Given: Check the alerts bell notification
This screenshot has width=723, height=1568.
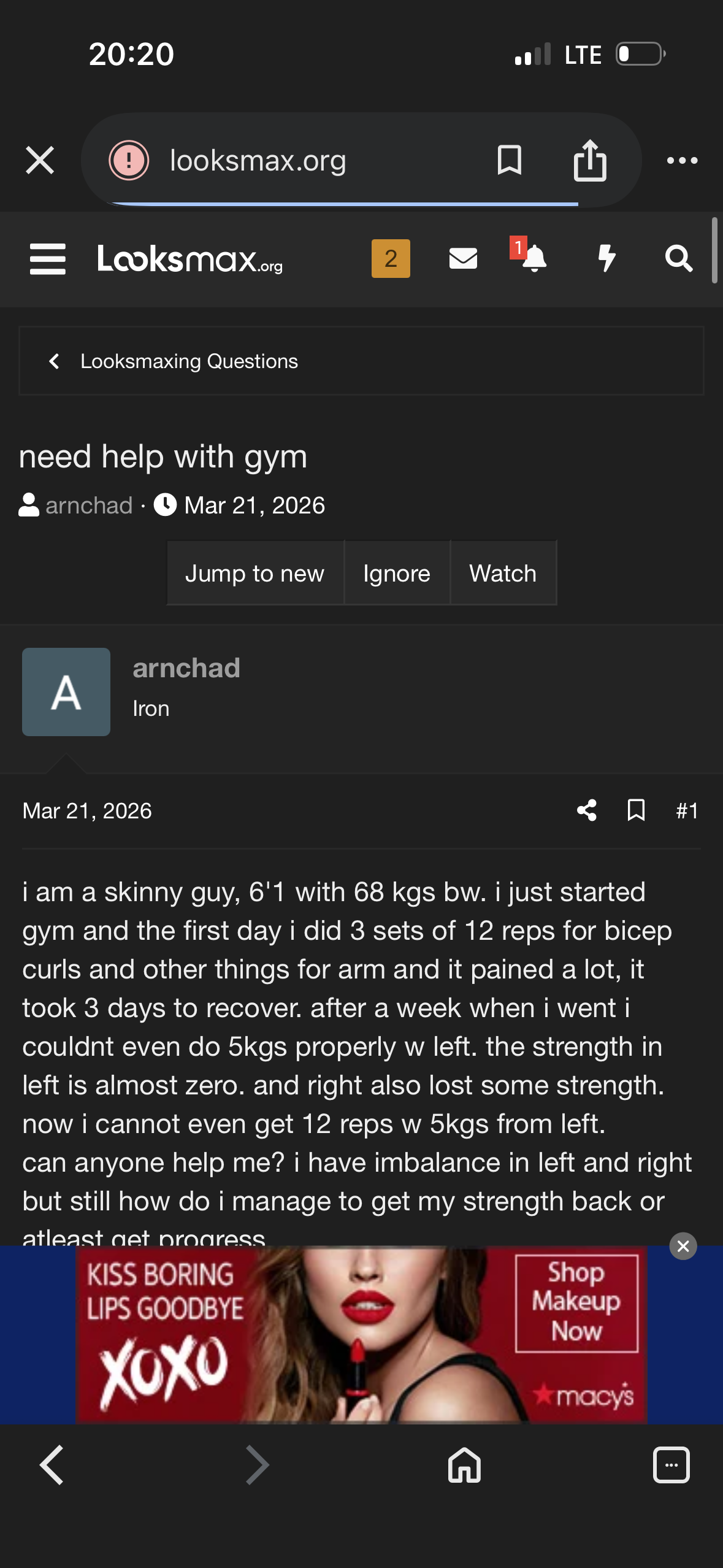Looking at the screenshot, I should (534, 259).
